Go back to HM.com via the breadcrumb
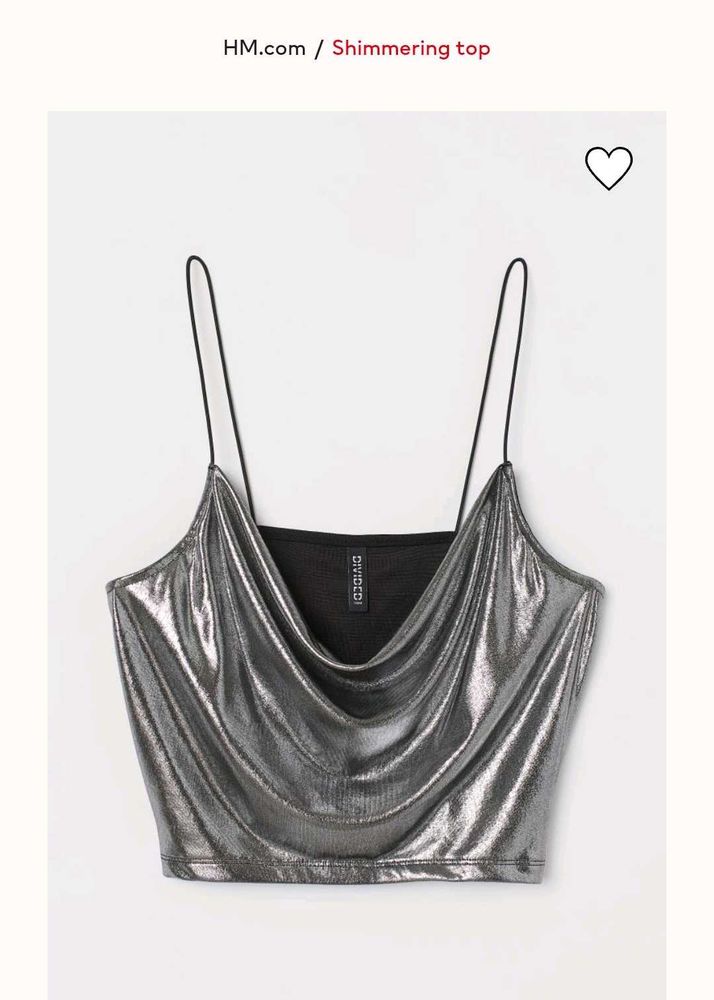This screenshot has height=1000, width=714. (264, 48)
